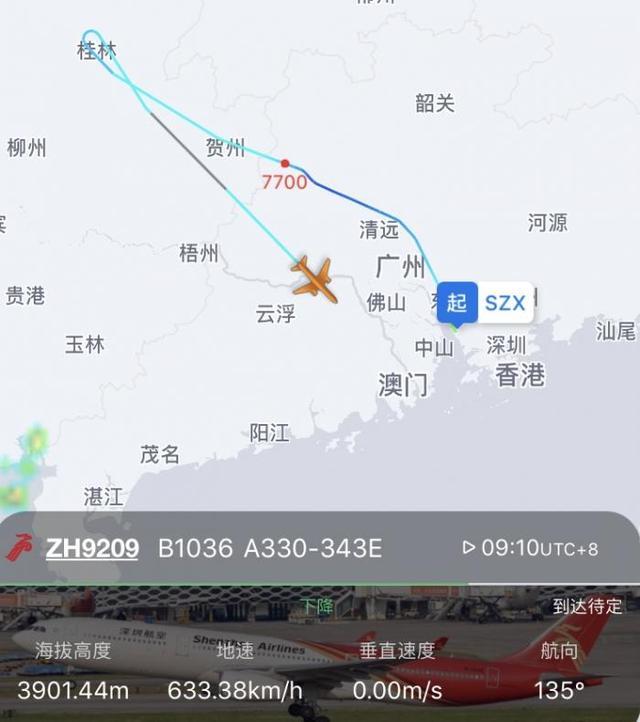This screenshot has width=640, height=722.
Task: Play the flight track replay at 09:10
Action: 469,548
